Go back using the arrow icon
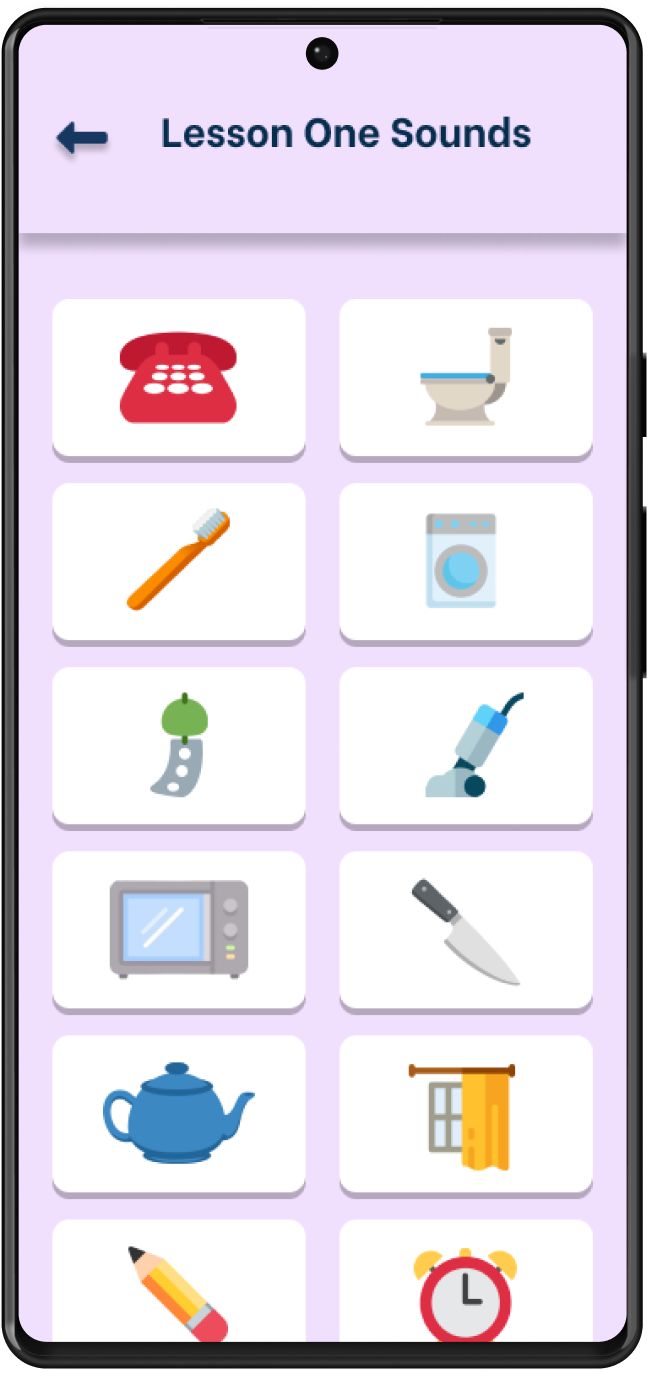The image size is (647, 1373). pyautogui.click(x=82, y=137)
